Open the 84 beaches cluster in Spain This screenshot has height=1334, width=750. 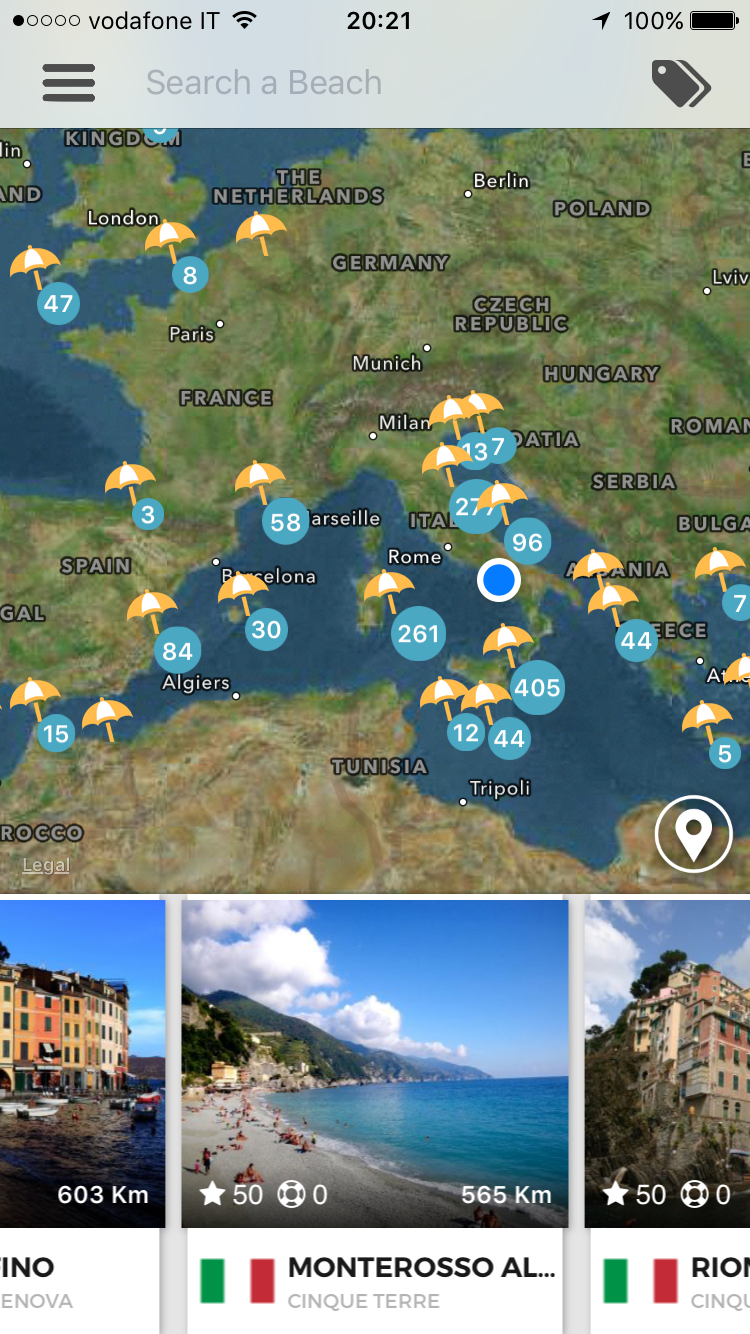[x=177, y=652]
